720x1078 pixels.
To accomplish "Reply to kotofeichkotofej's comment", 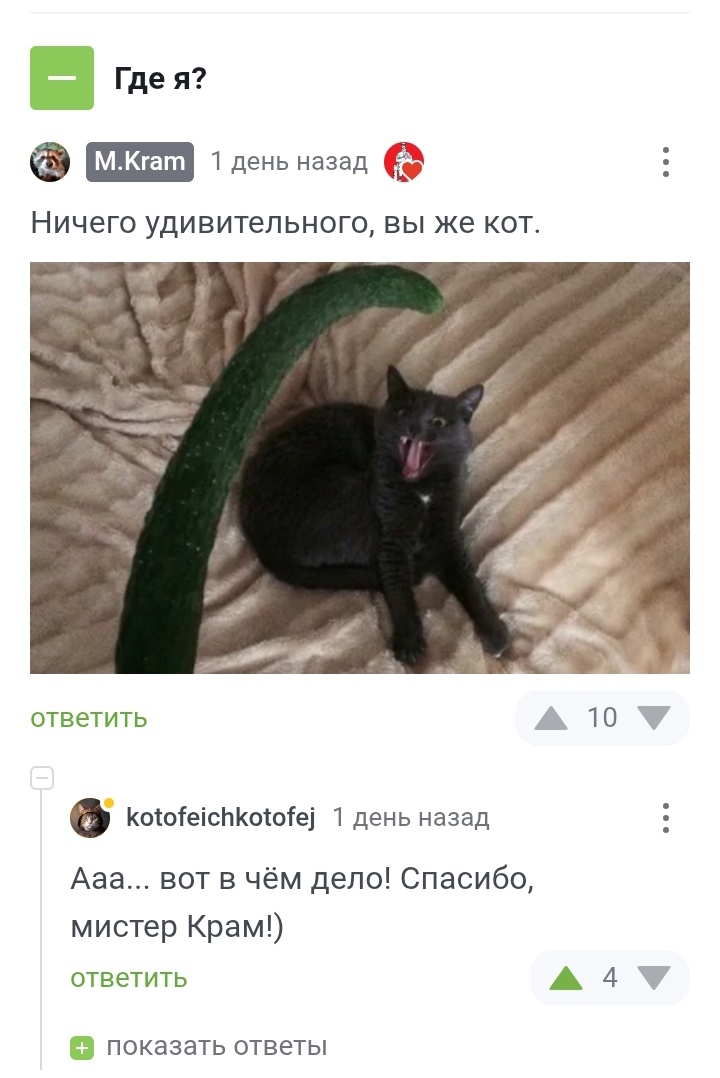I will coord(129,978).
